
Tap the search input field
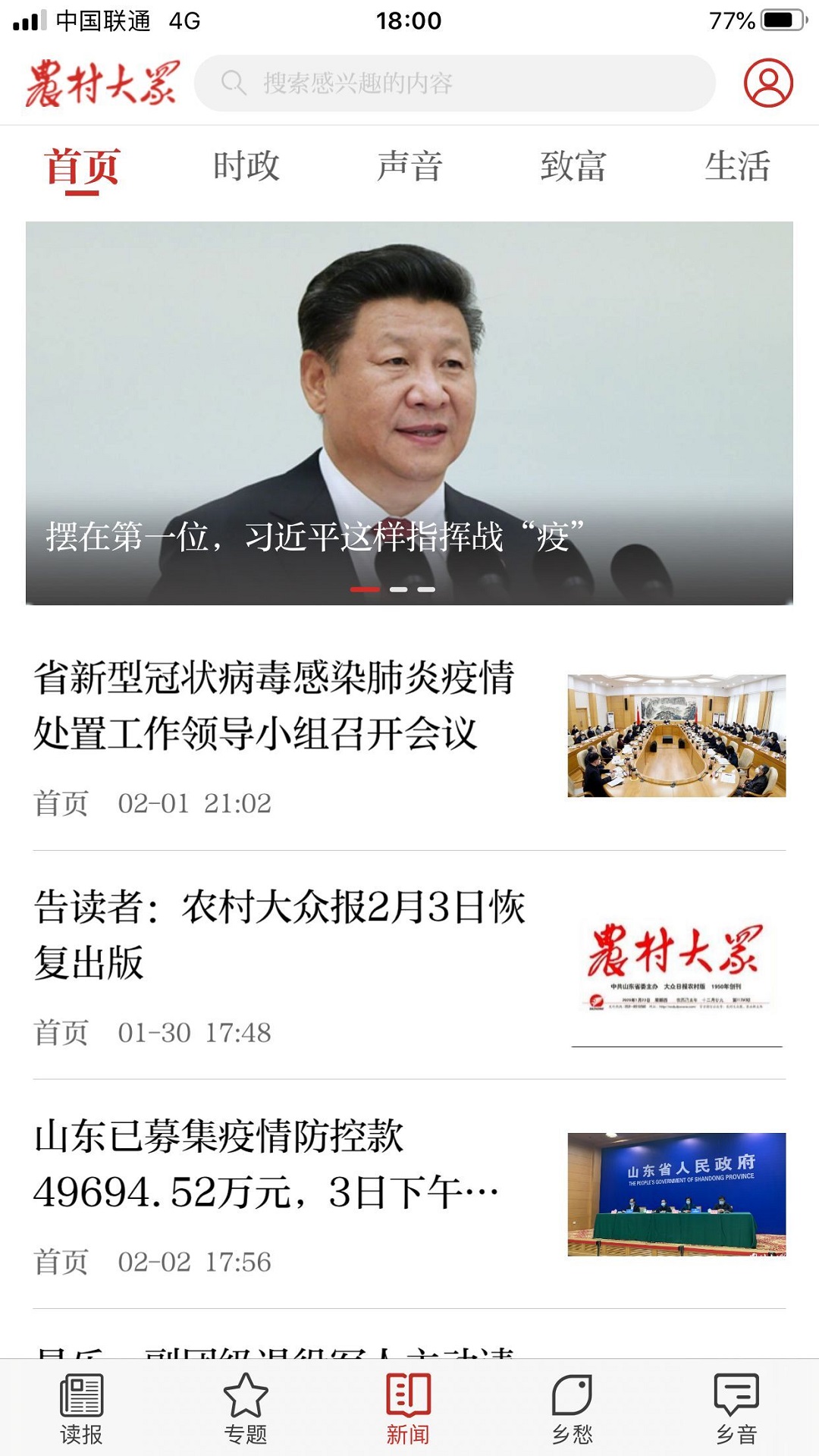pos(455,84)
